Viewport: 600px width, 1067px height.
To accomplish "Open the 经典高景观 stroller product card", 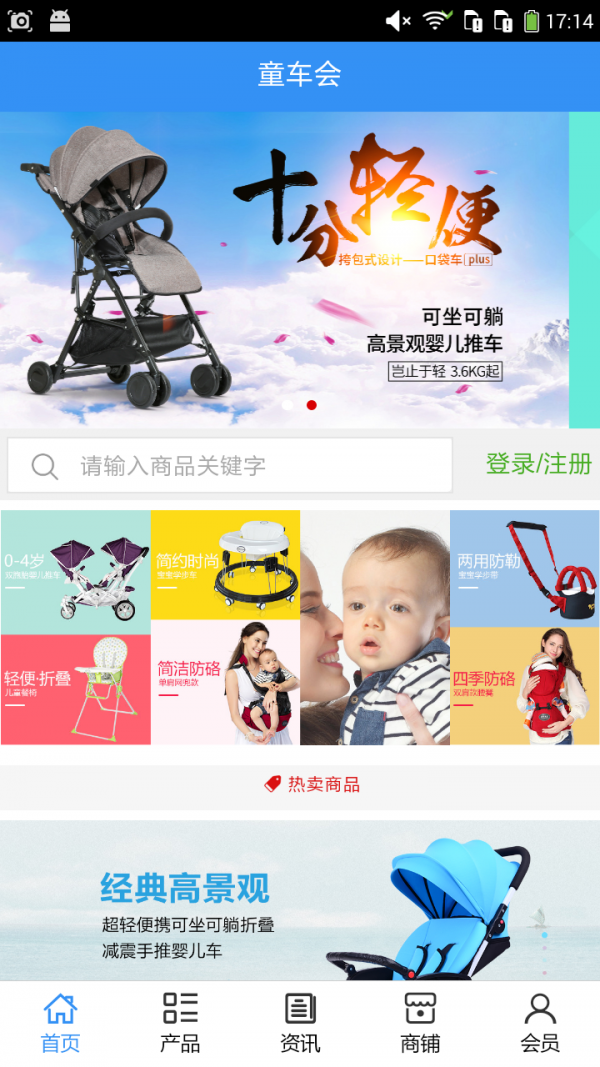I will click(300, 900).
